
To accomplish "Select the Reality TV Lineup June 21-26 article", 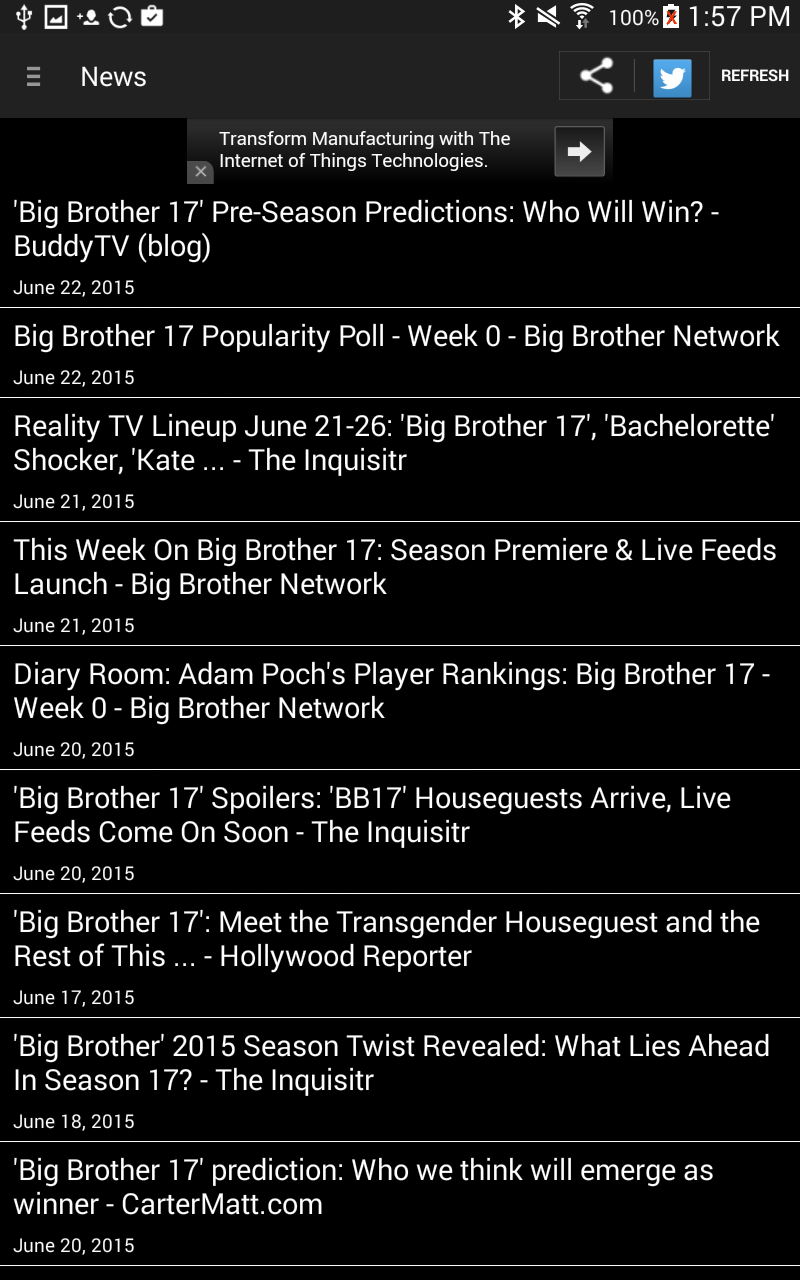I will [x=400, y=460].
